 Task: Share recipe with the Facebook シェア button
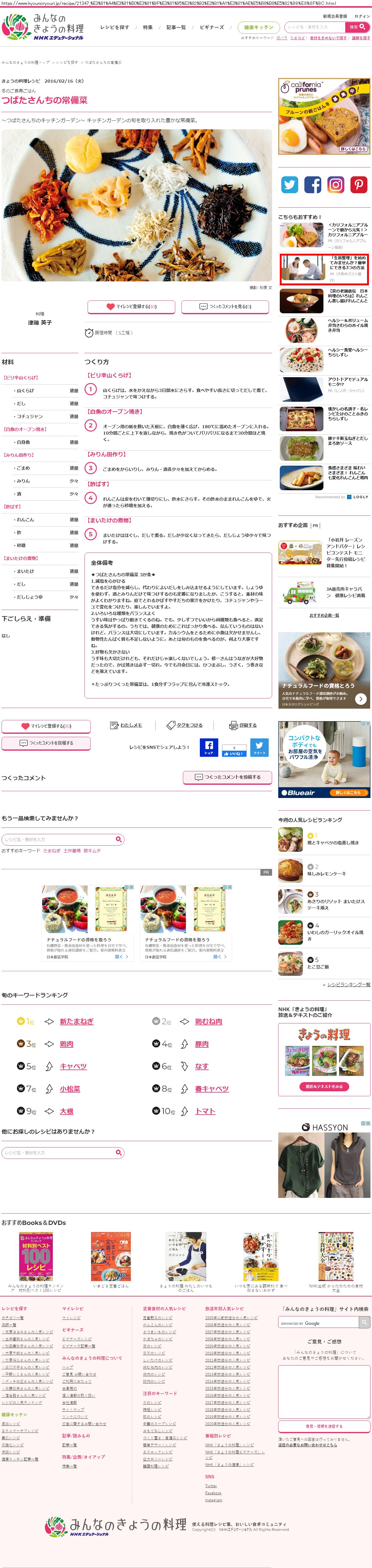click(x=209, y=748)
